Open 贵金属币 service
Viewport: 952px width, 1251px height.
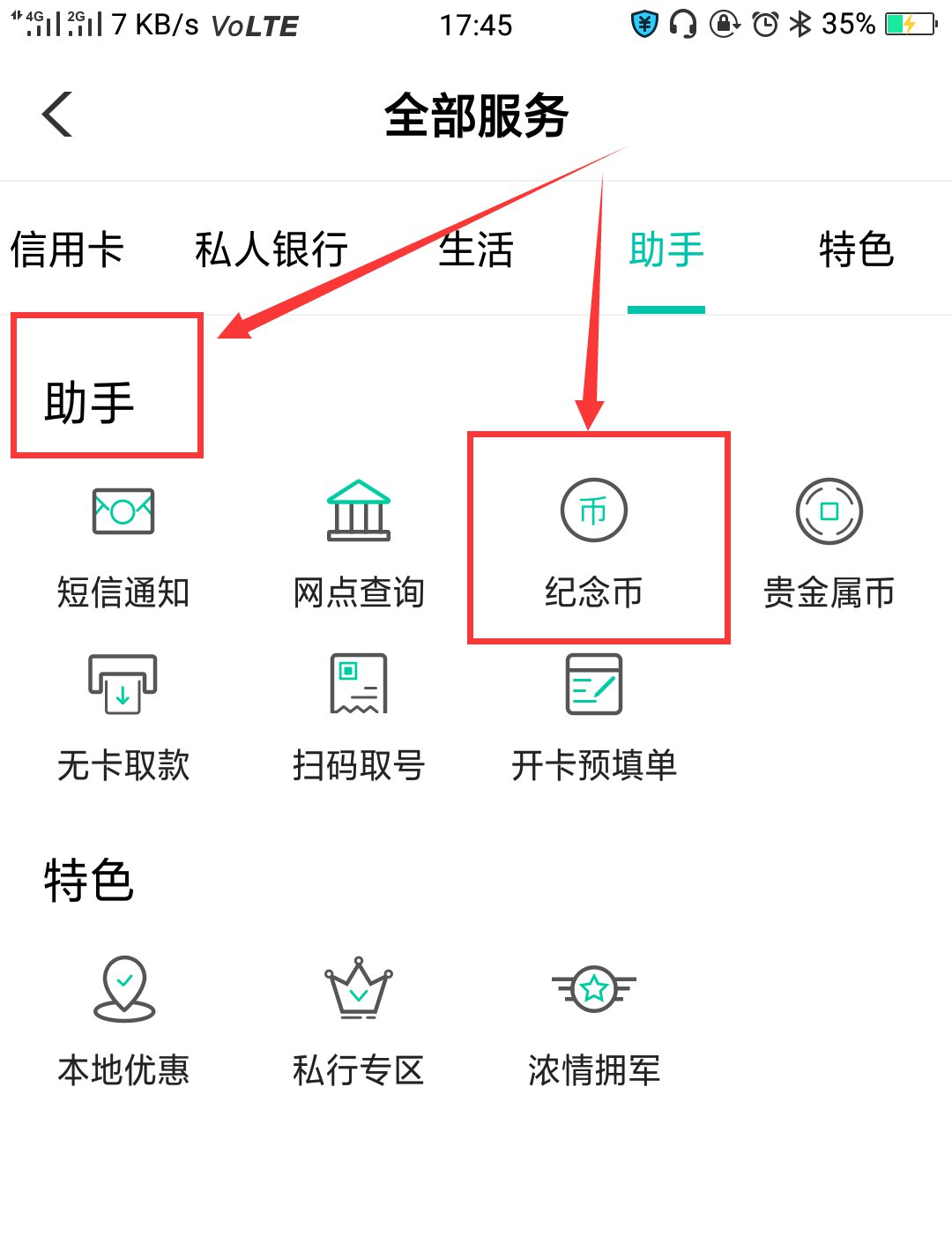click(x=829, y=542)
